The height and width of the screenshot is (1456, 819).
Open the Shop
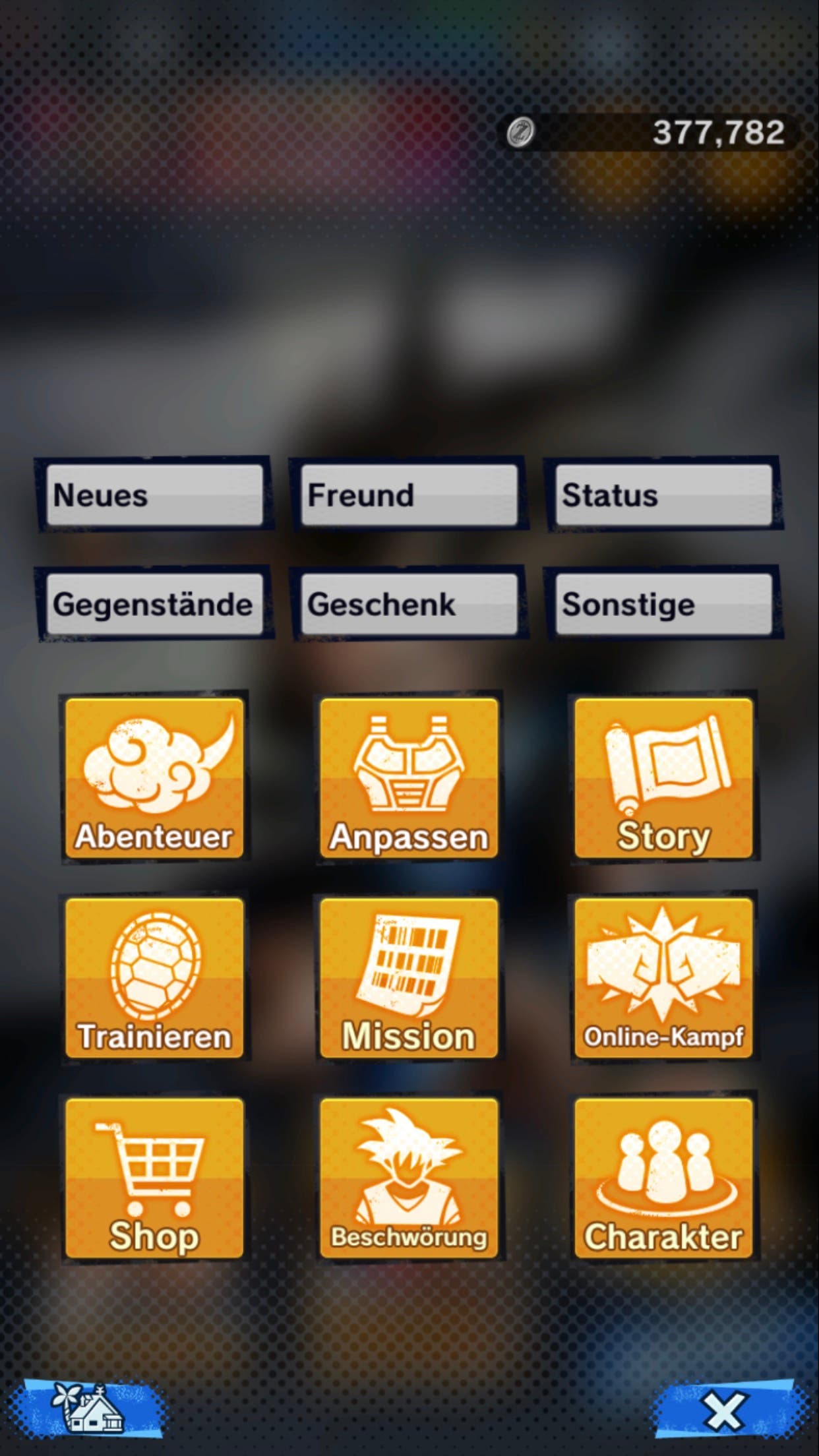click(154, 1178)
